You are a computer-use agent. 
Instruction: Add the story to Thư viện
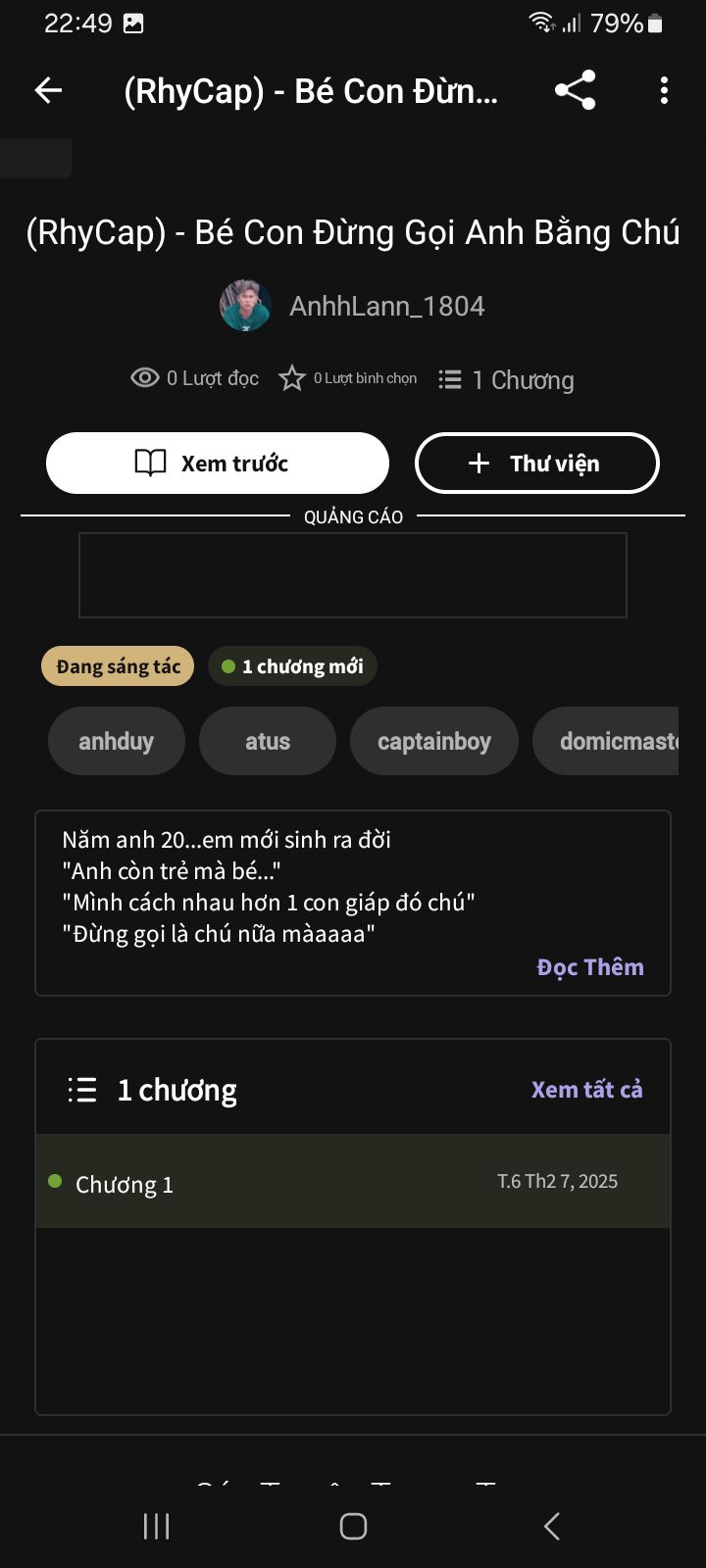click(x=537, y=463)
